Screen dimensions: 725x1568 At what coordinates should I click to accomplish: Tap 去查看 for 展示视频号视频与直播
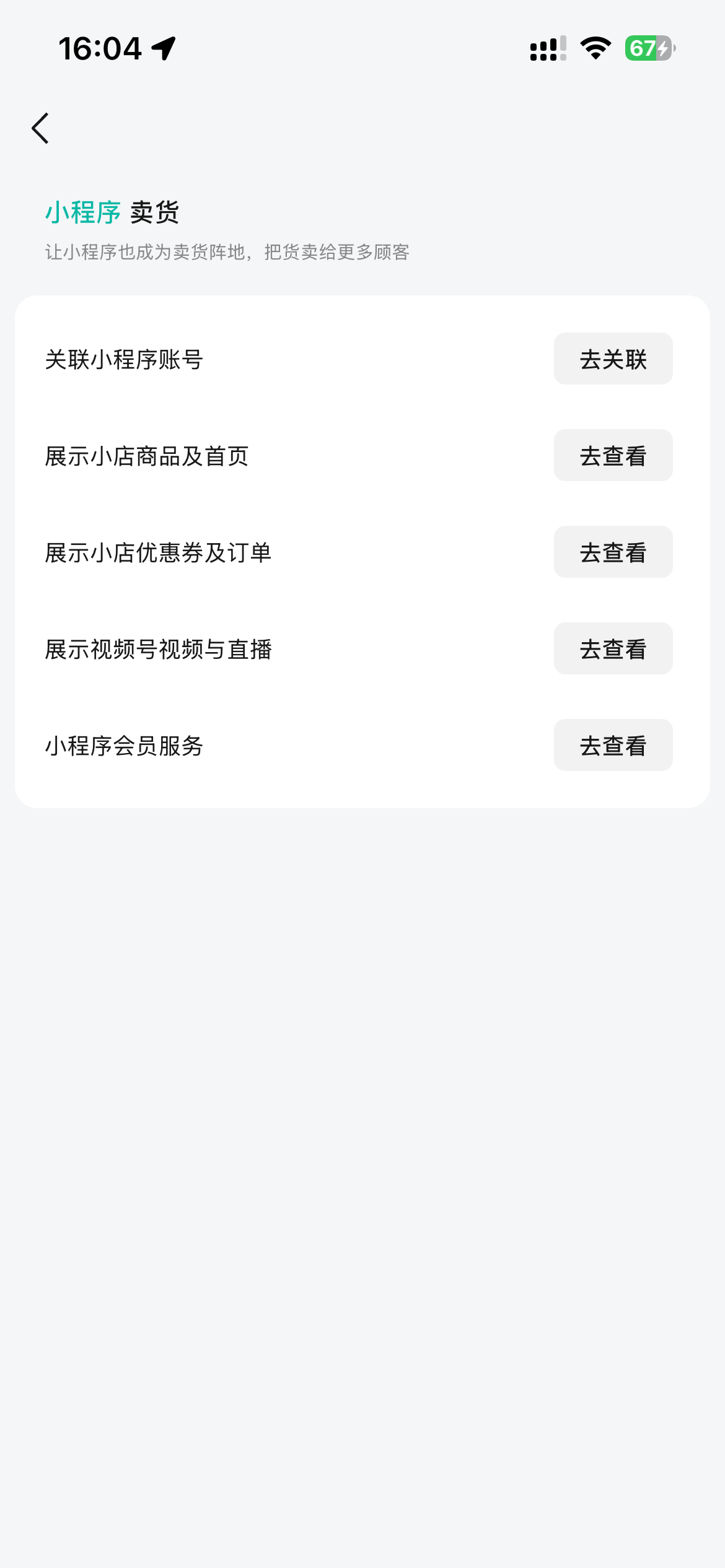(x=613, y=649)
